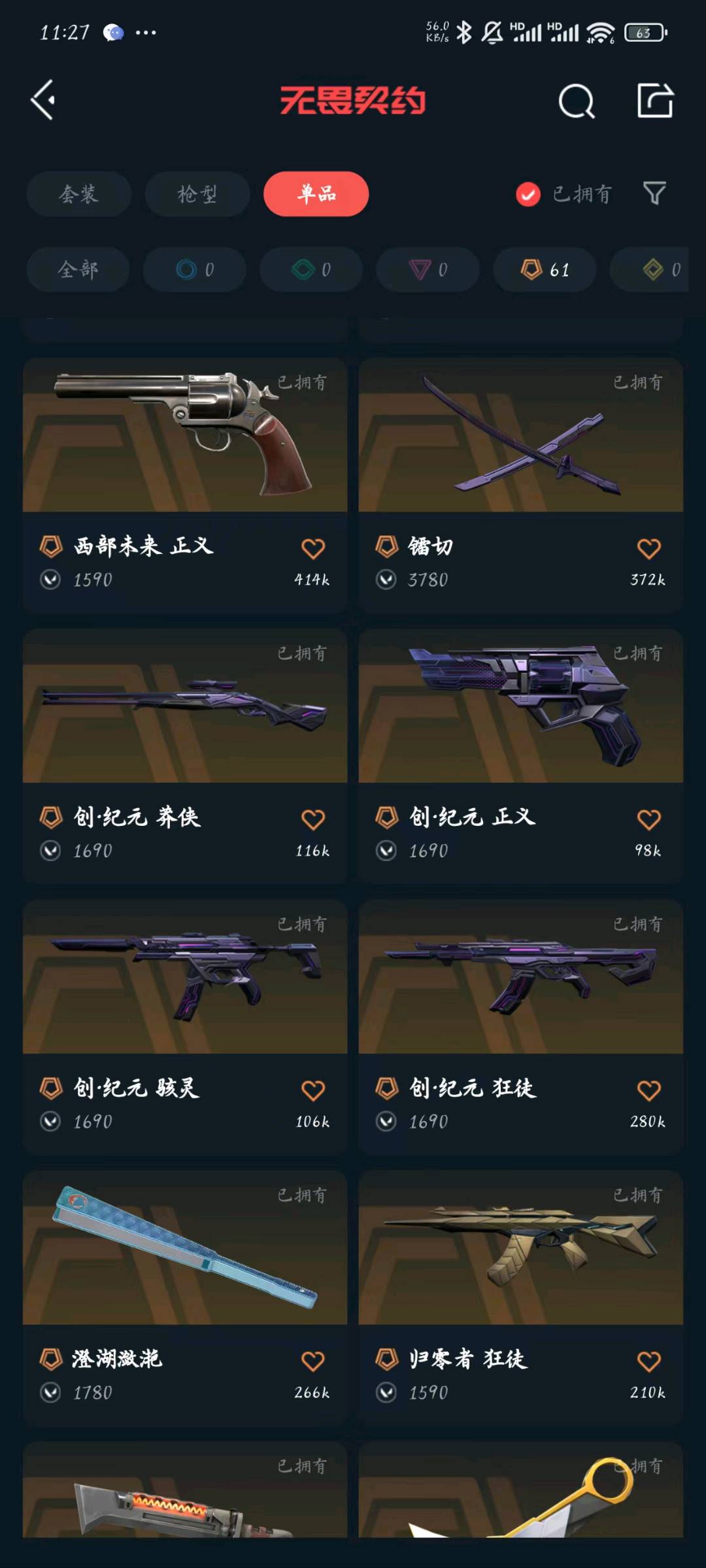Switch to the 套装 tab

click(x=78, y=194)
